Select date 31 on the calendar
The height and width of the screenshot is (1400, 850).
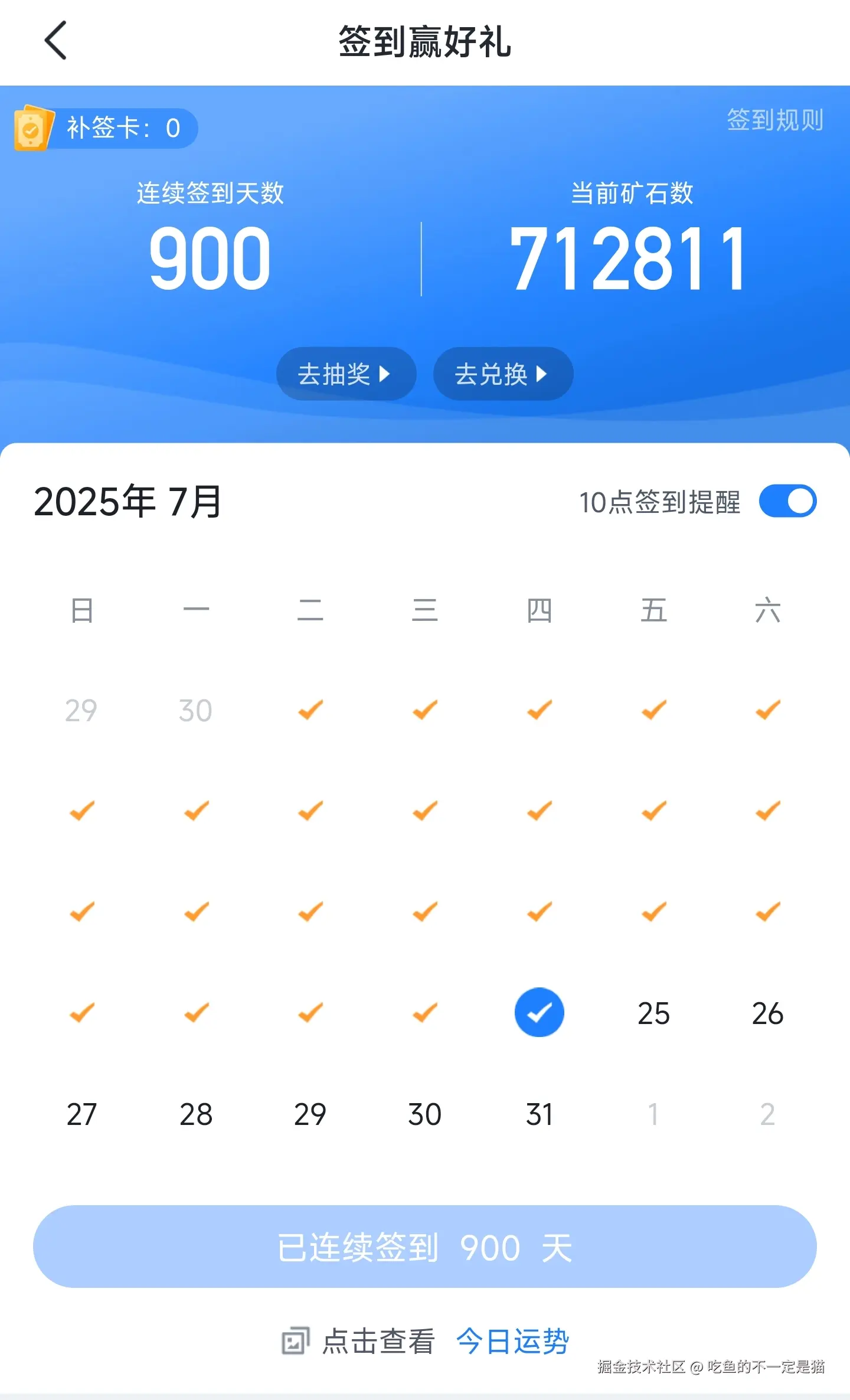(x=538, y=1114)
